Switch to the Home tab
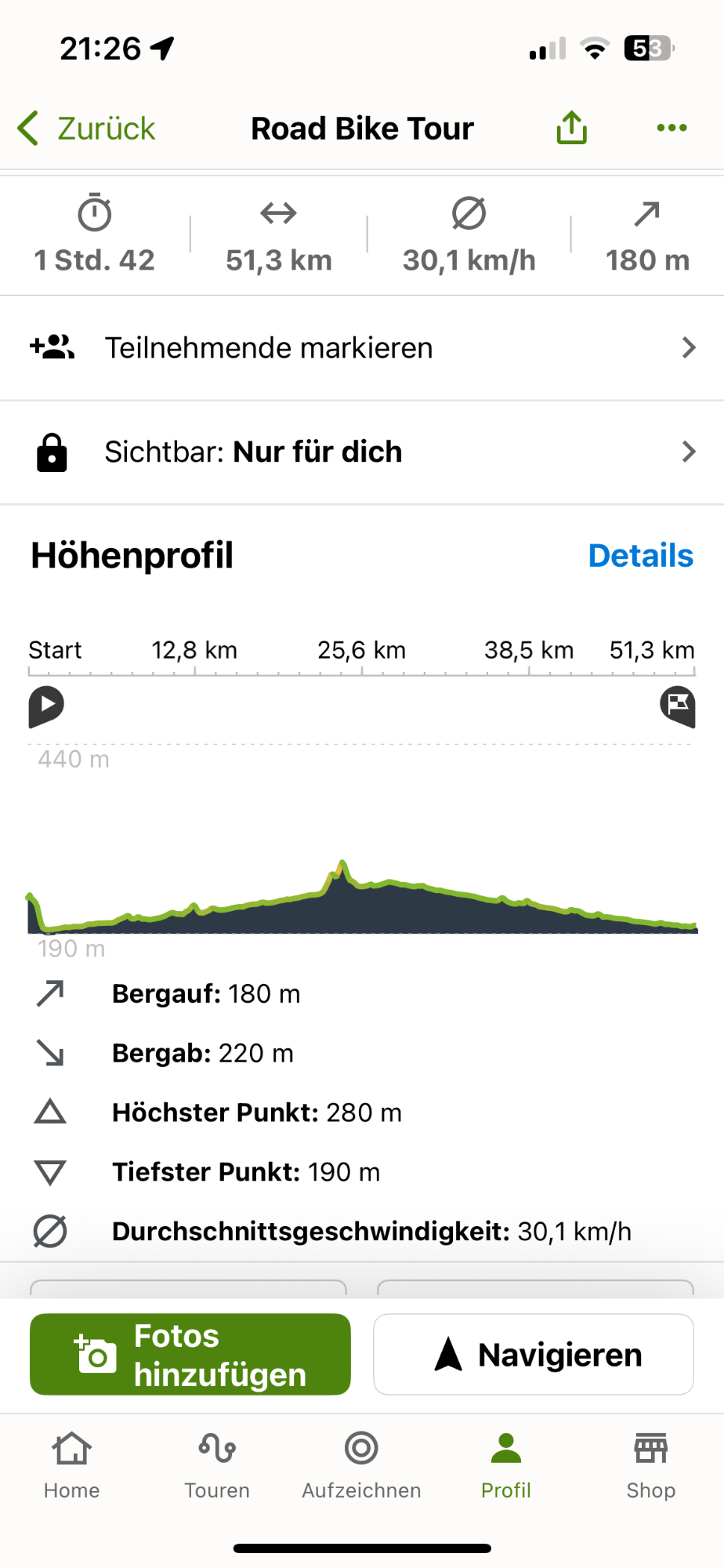Viewport: 724px width, 1568px height. tap(72, 1464)
